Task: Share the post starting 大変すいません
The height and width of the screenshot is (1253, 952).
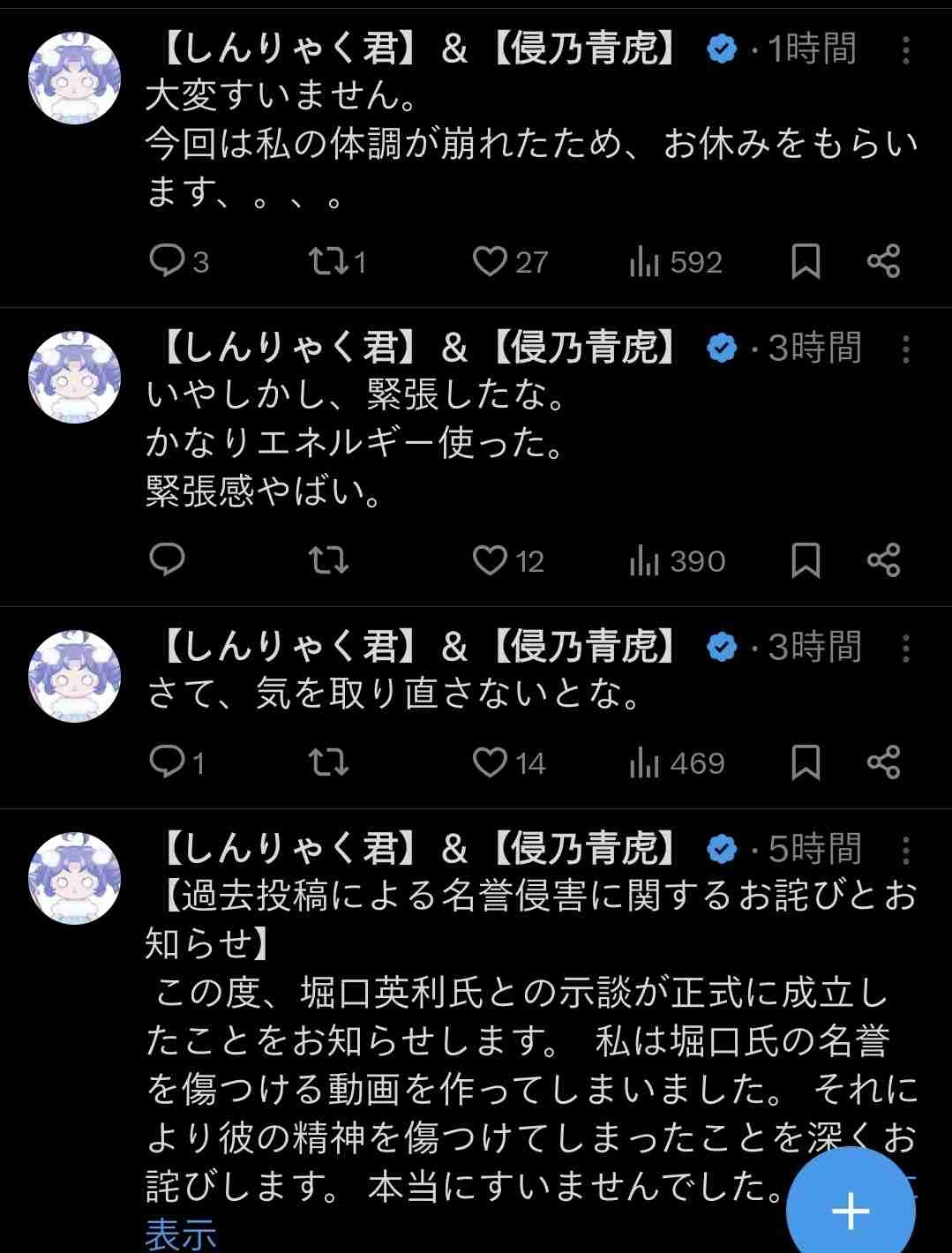Action: click(x=883, y=261)
